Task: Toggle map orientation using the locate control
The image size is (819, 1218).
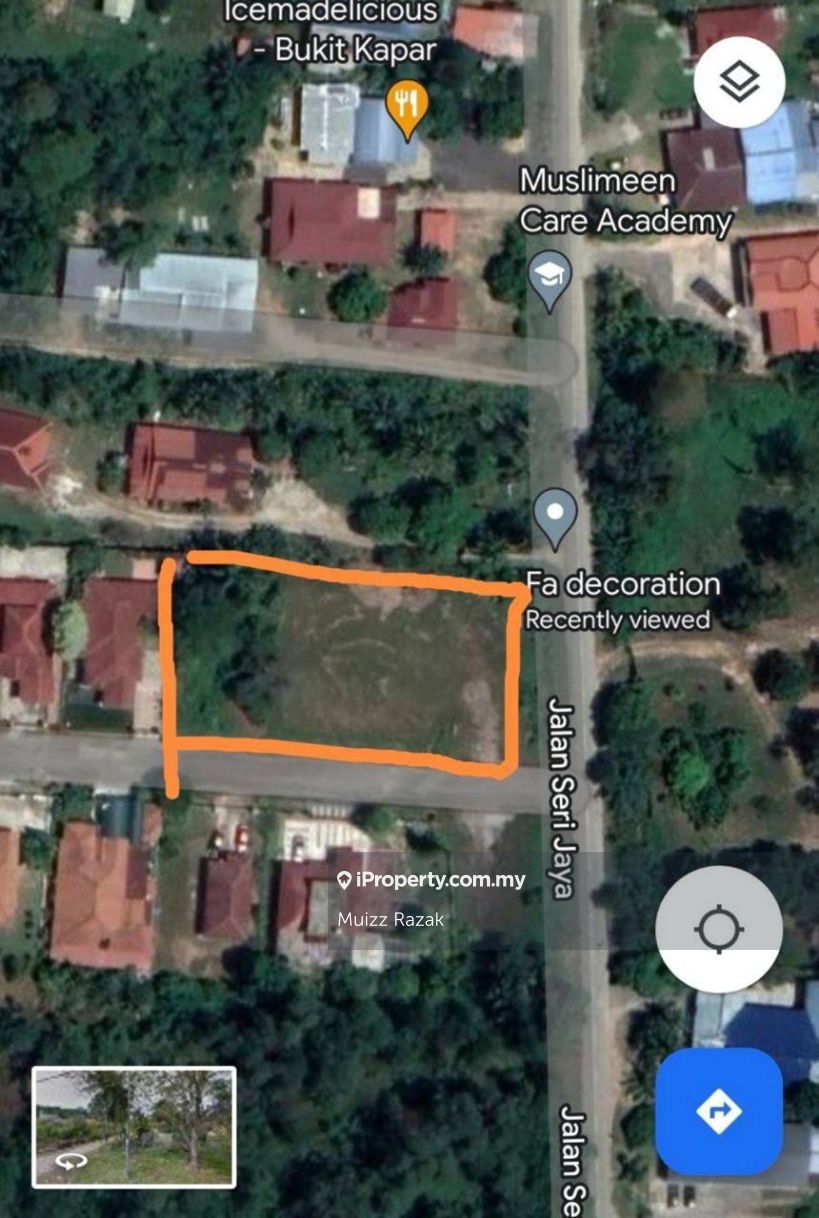Action: (719, 928)
